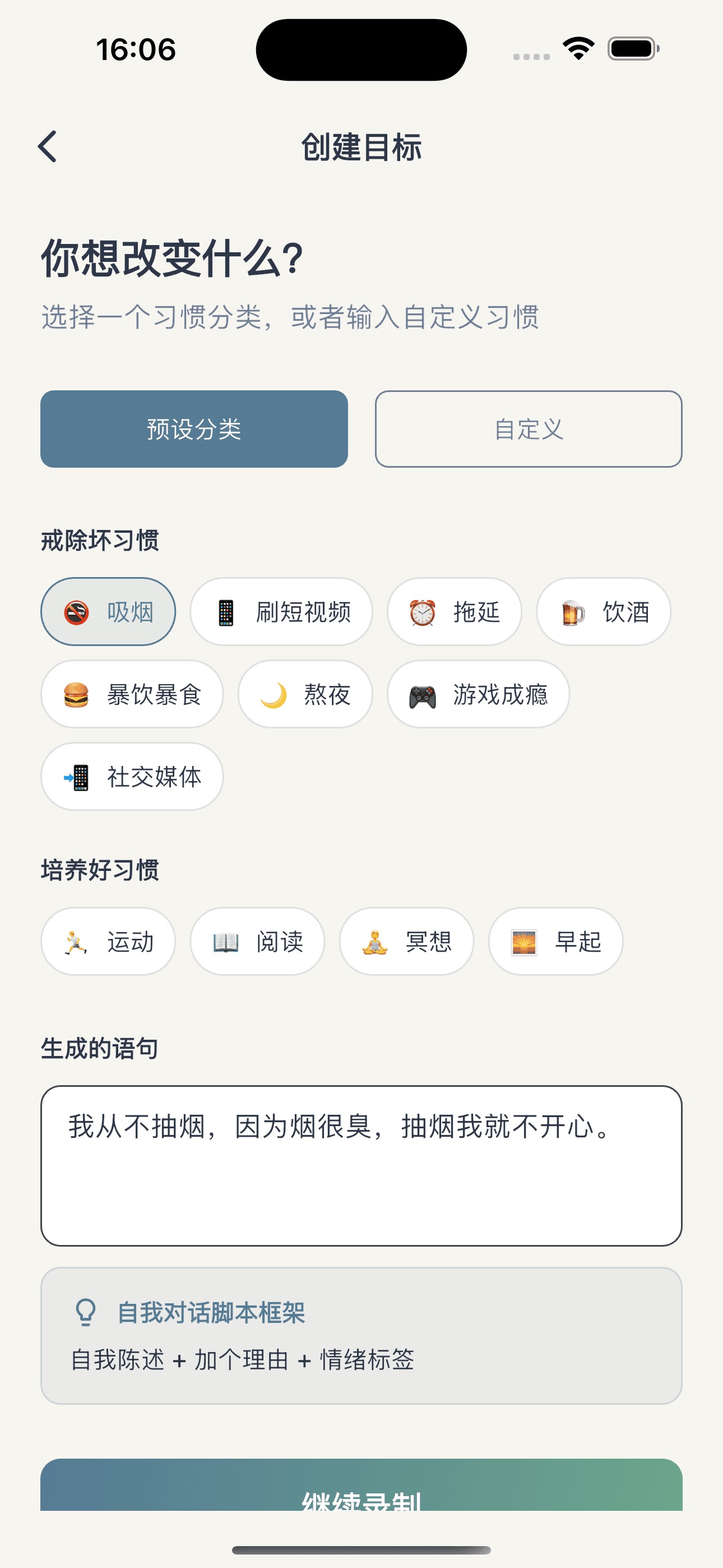The image size is (723, 1568).
Task: Open the 自定义 tab
Action: 529,428
